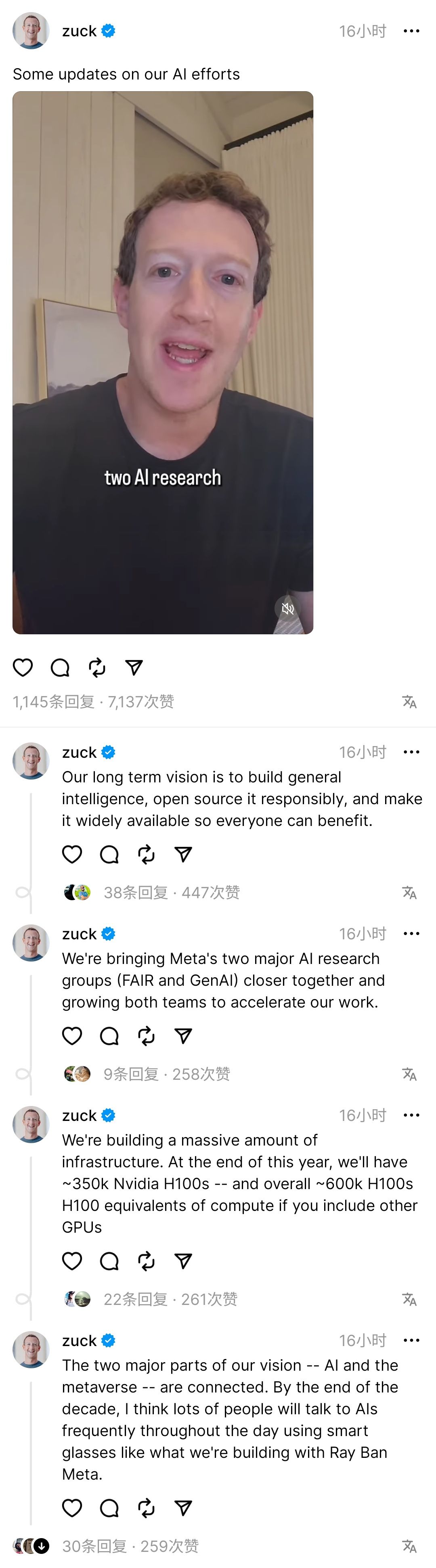The image size is (436, 1568).
Task: Comment on the 'long term vision' reply
Action: point(109,855)
